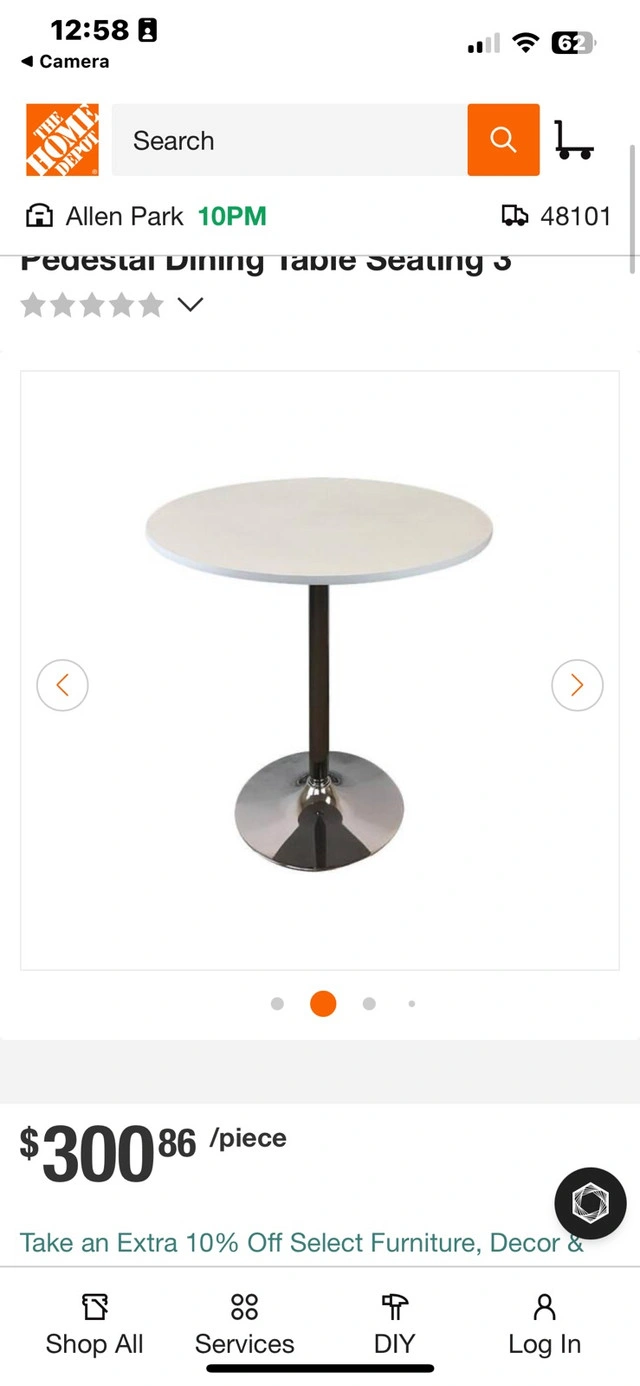Viewport: 640px width, 1386px height.
Task: Return to the Camera app
Action: point(65,62)
